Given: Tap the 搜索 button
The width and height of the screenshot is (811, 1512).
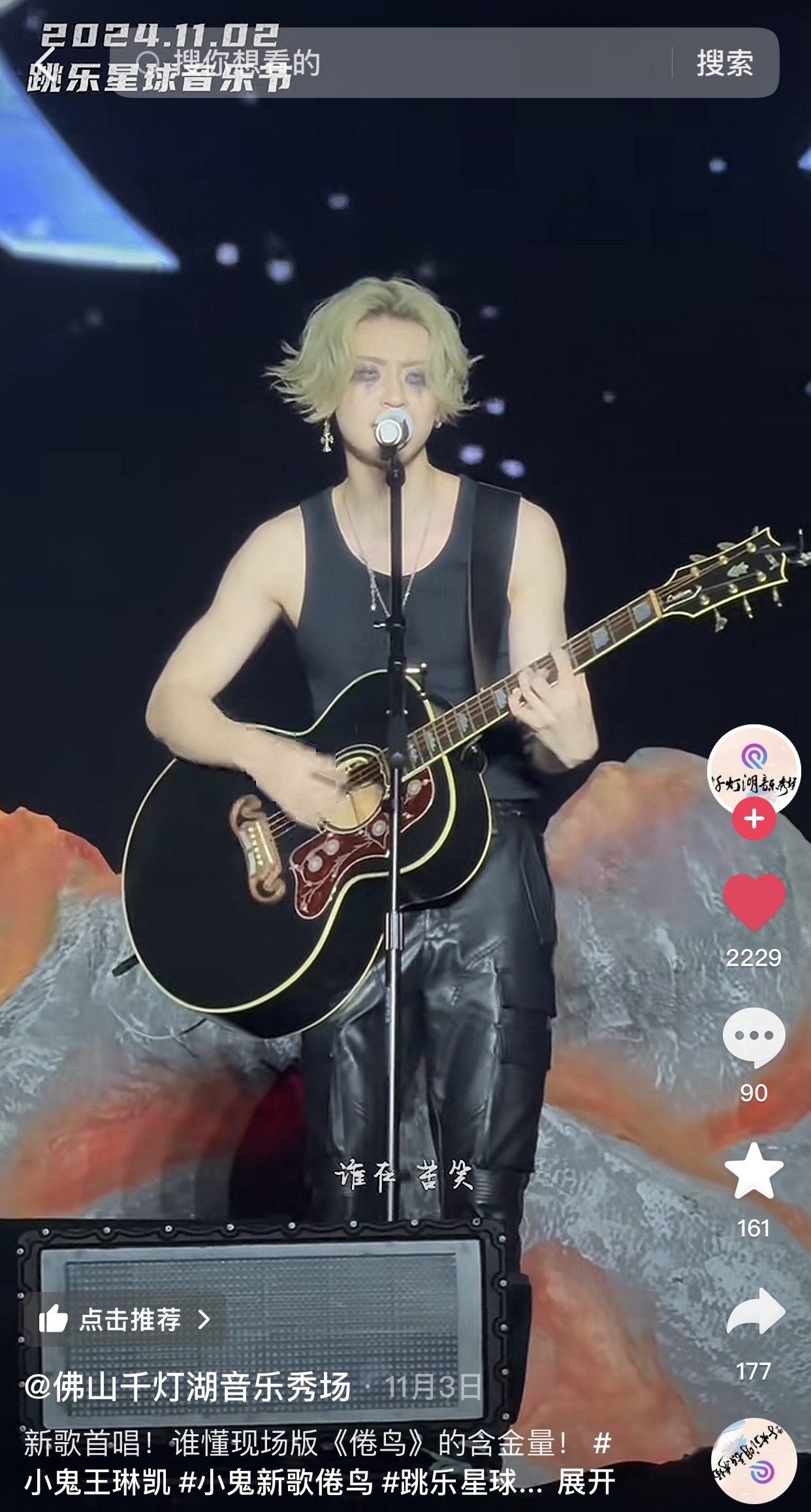Looking at the screenshot, I should 725,63.
